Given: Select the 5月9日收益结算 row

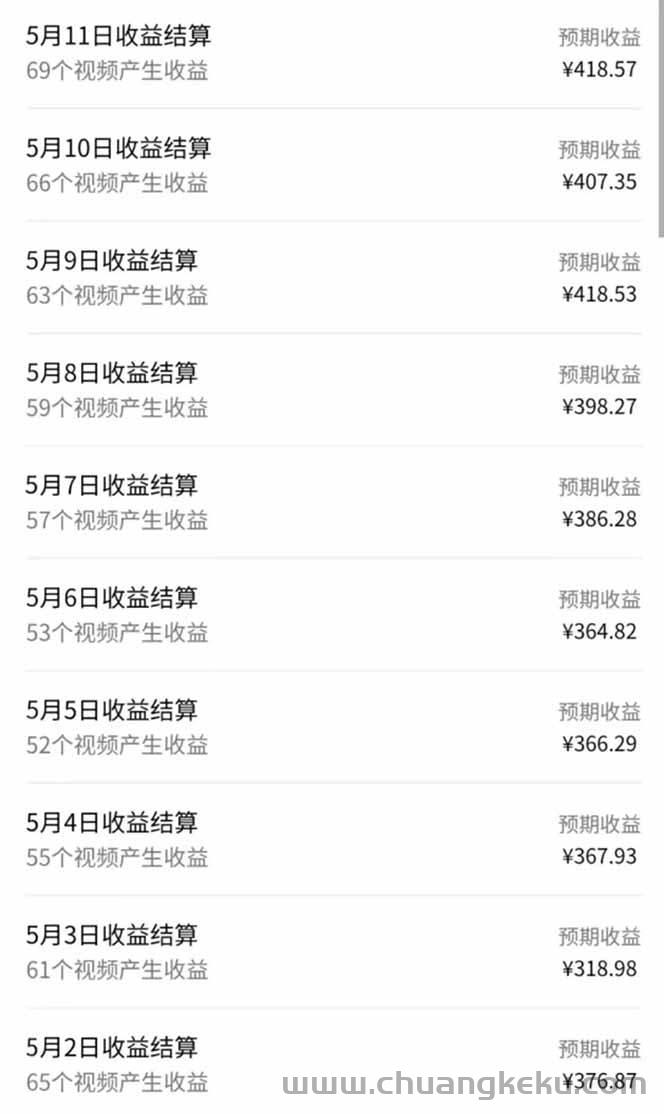Looking at the screenshot, I should (112, 261).
